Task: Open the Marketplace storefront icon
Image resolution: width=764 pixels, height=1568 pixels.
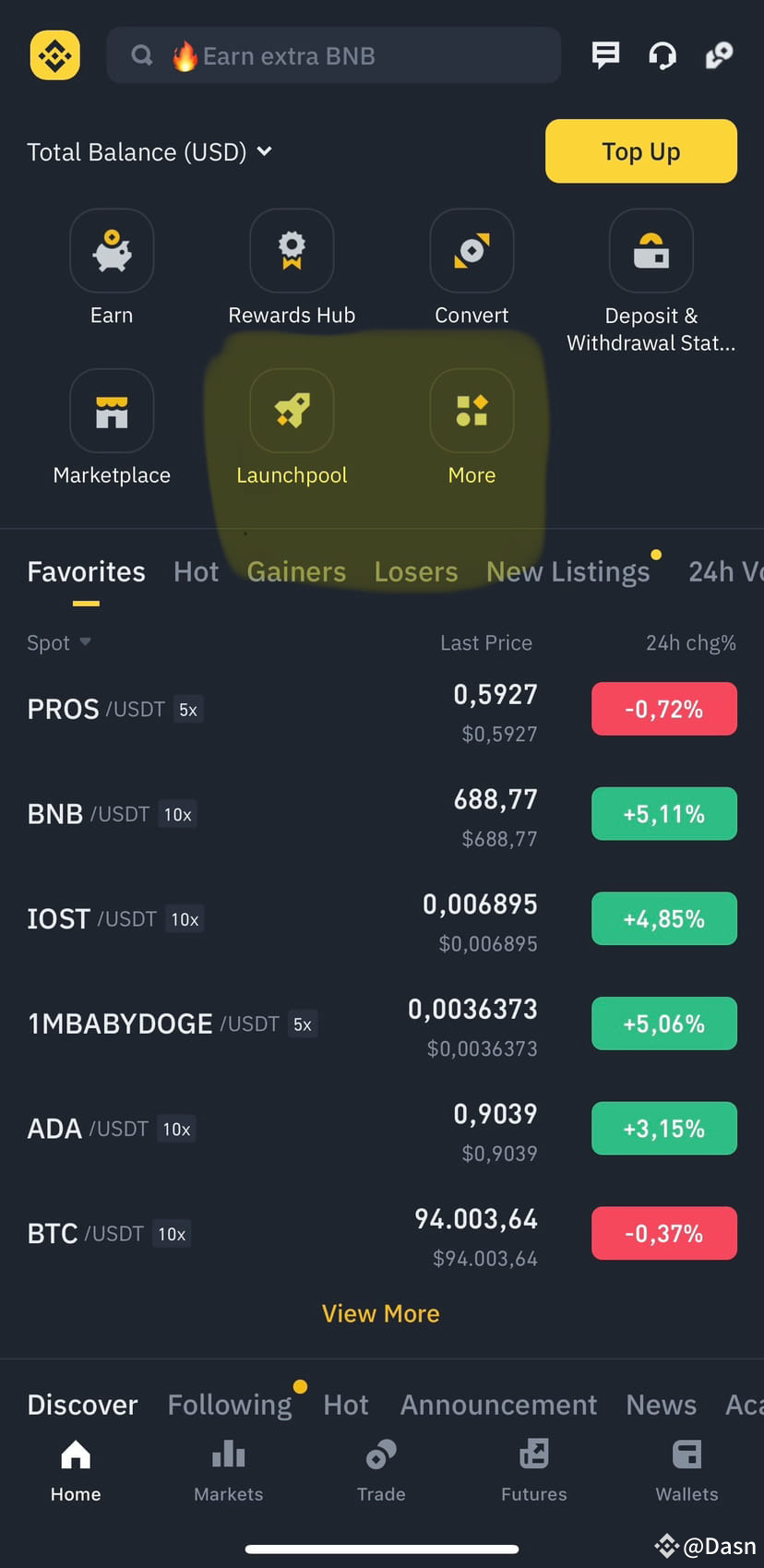Action: (112, 411)
